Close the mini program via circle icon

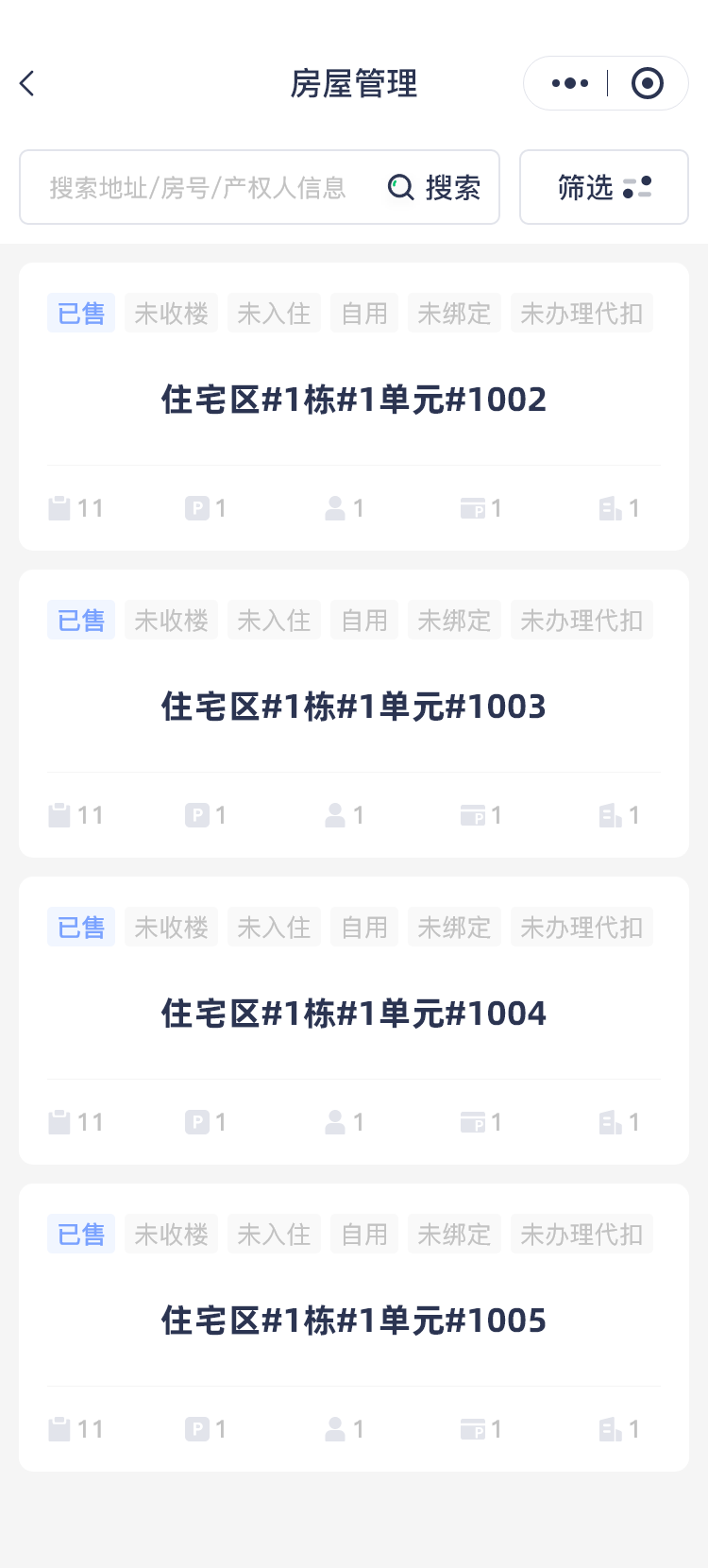click(x=647, y=84)
